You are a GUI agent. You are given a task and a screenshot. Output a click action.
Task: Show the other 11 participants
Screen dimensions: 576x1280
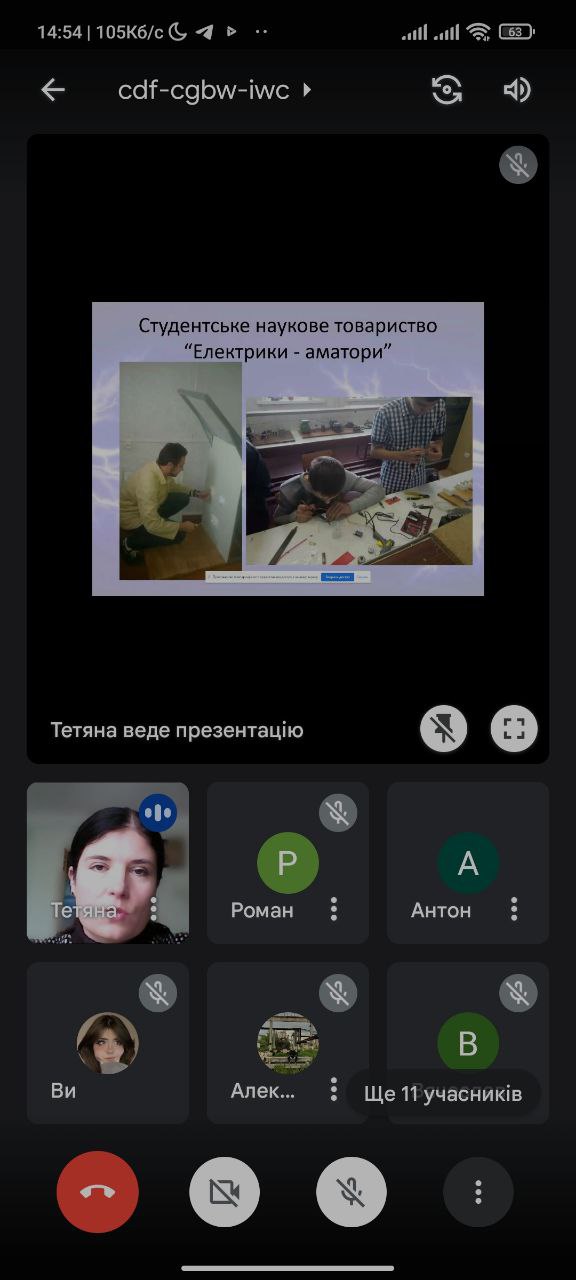443,1093
